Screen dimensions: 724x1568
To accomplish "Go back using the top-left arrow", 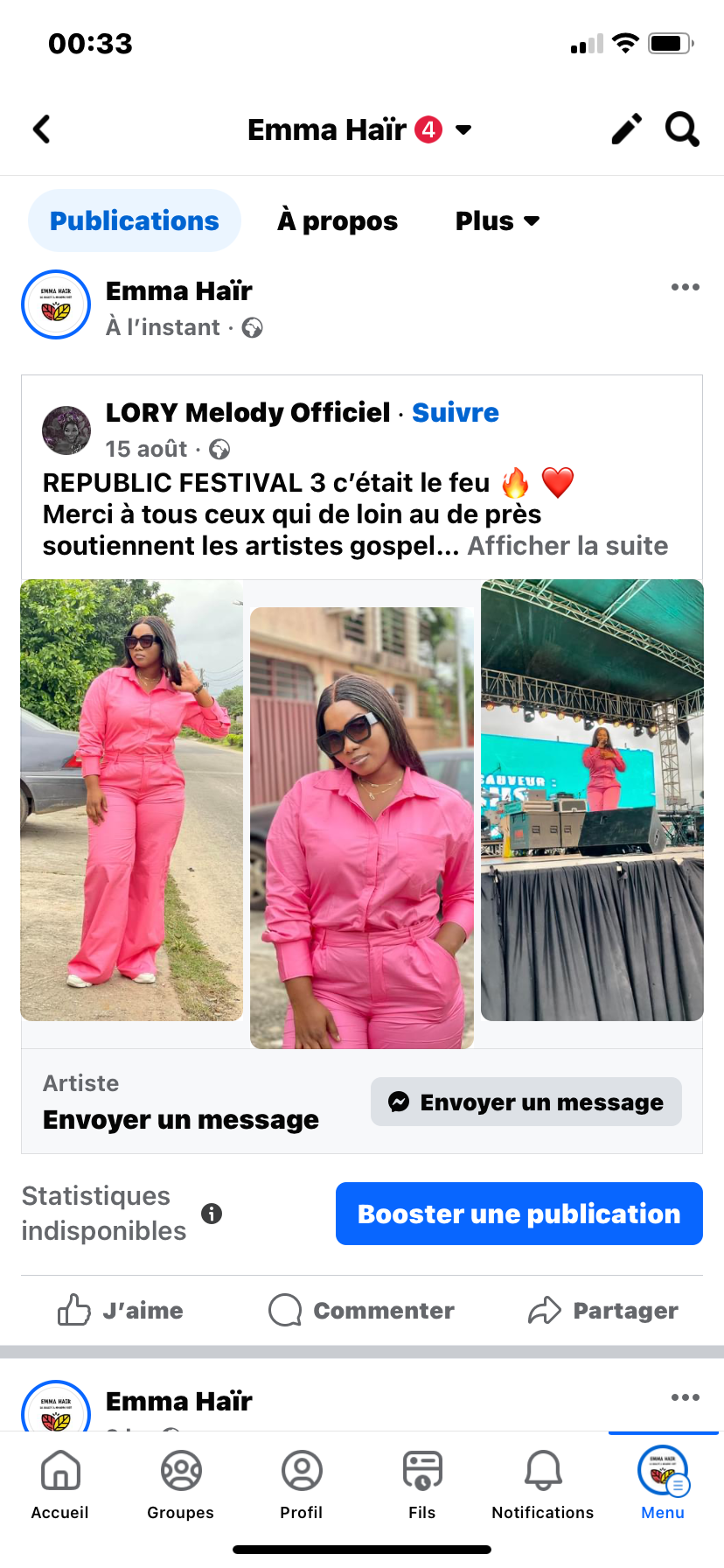I will click(42, 129).
